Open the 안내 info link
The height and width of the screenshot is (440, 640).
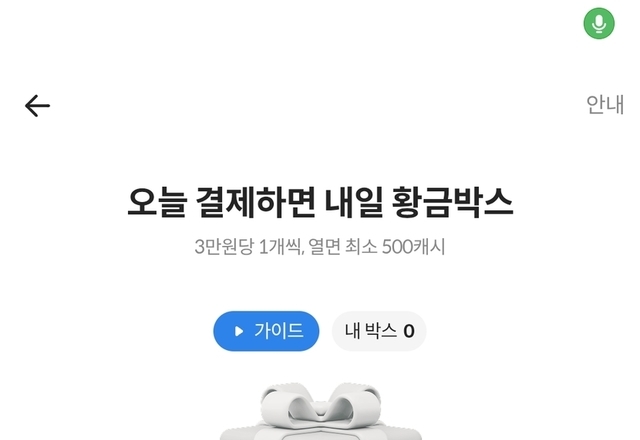tap(604, 105)
